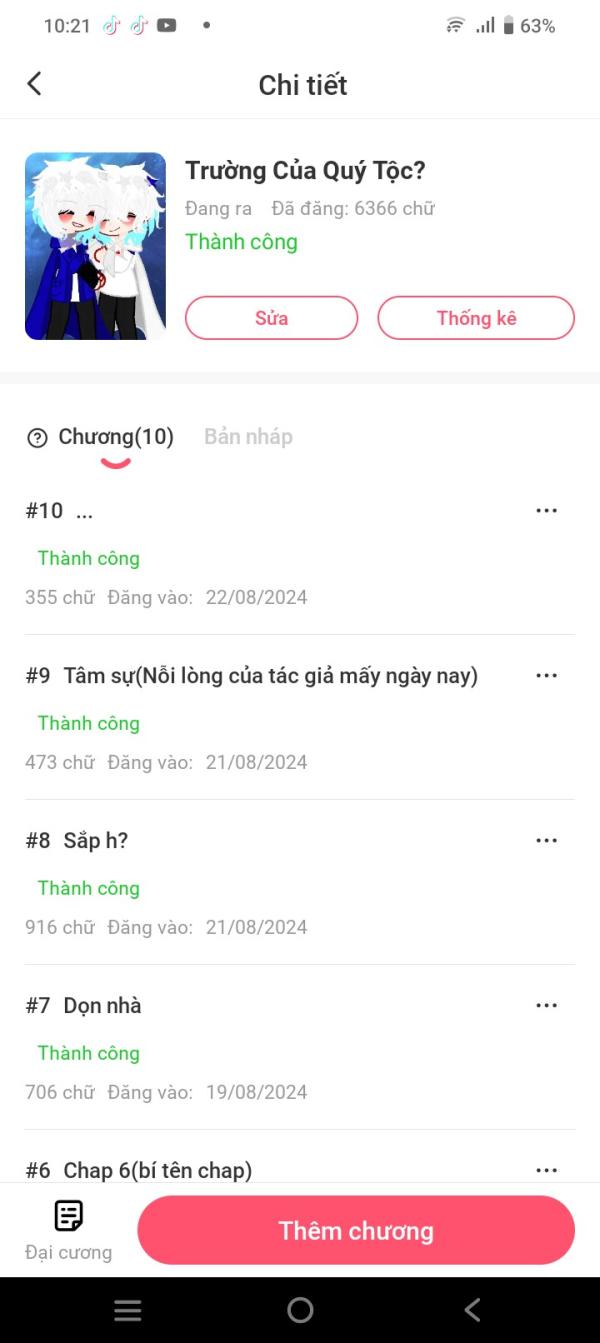Viewport: 600px width, 1343px height.
Task: Select the Chương(10) tab
Action: (115, 437)
